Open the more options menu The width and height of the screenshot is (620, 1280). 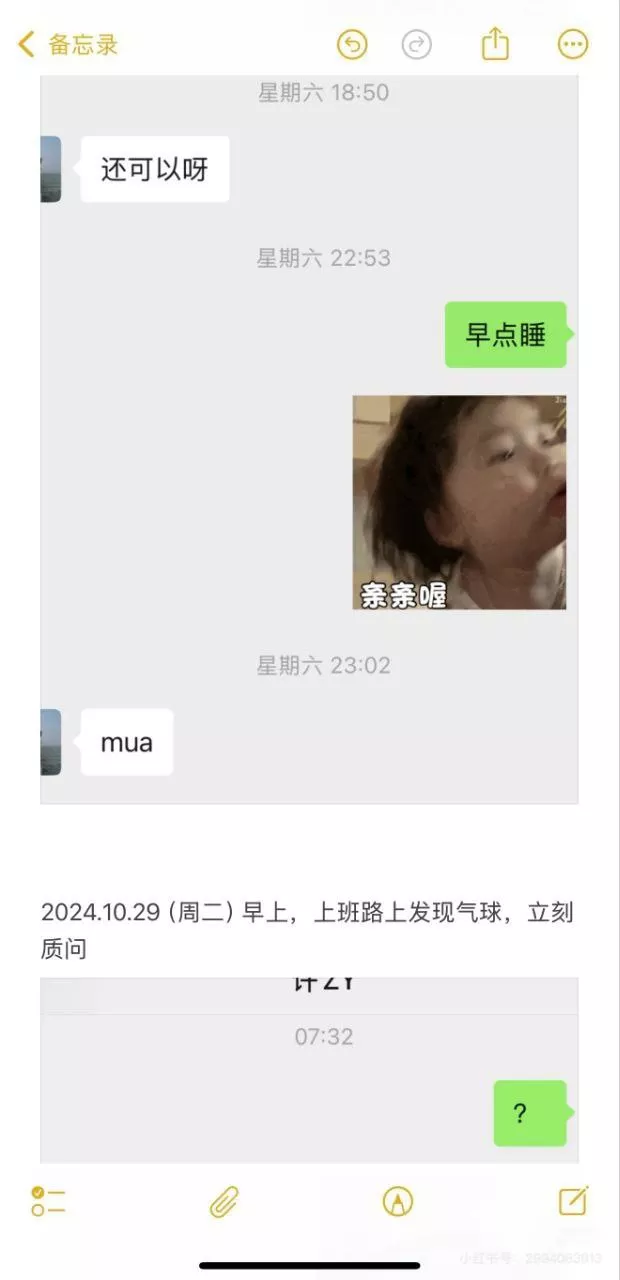(x=573, y=44)
